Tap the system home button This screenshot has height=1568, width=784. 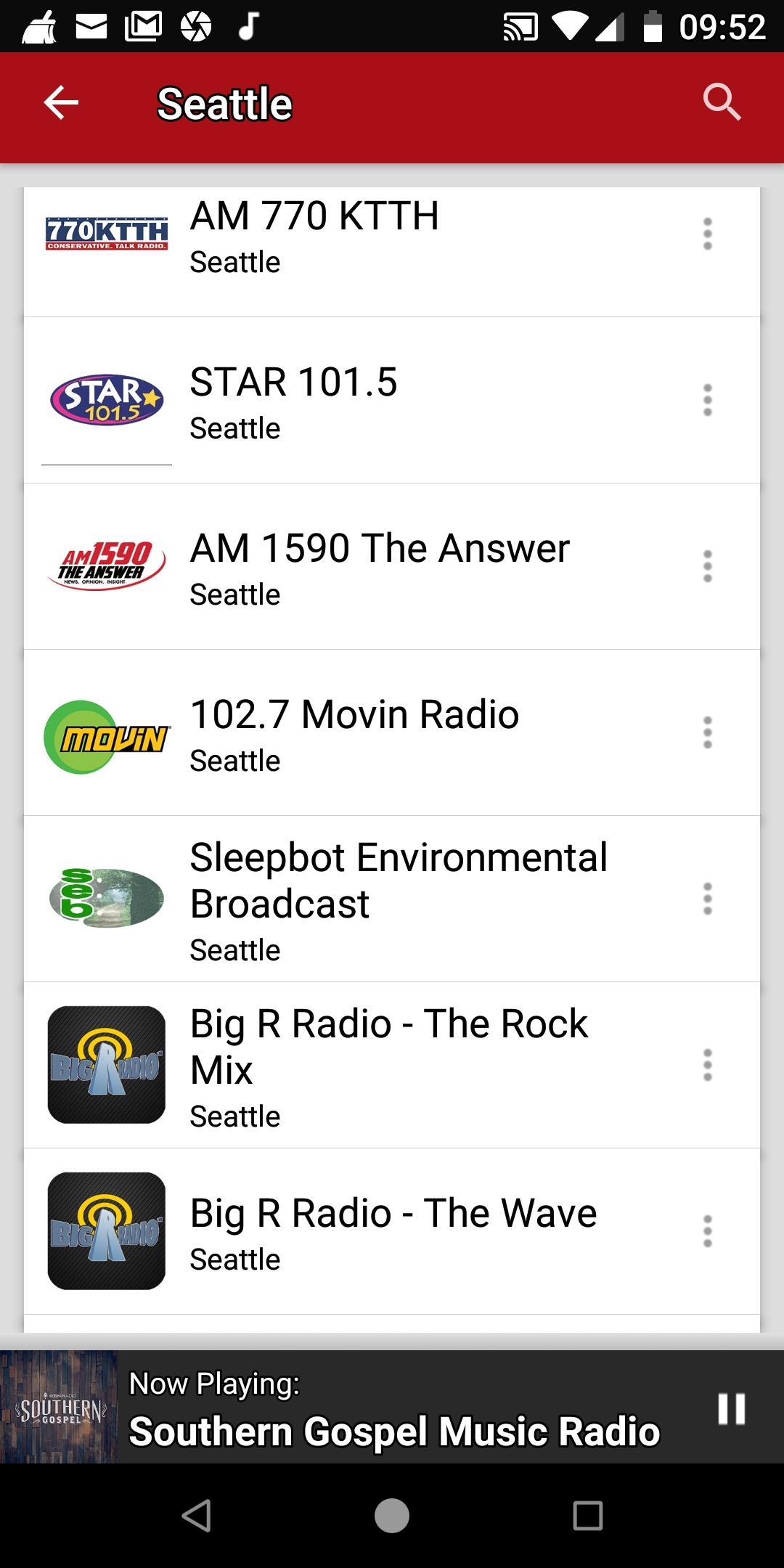[x=392, y=1516]
